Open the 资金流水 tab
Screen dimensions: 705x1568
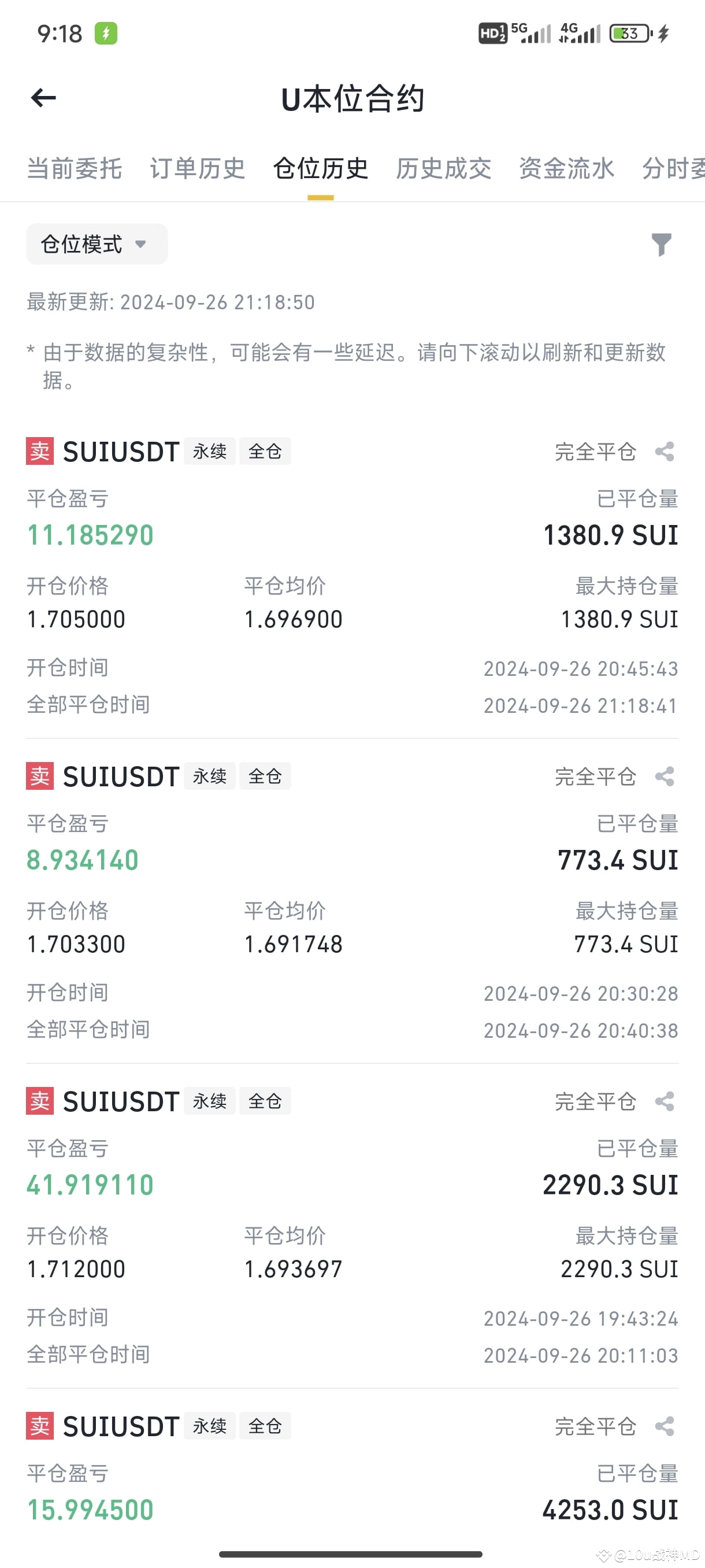coord(566,170)
